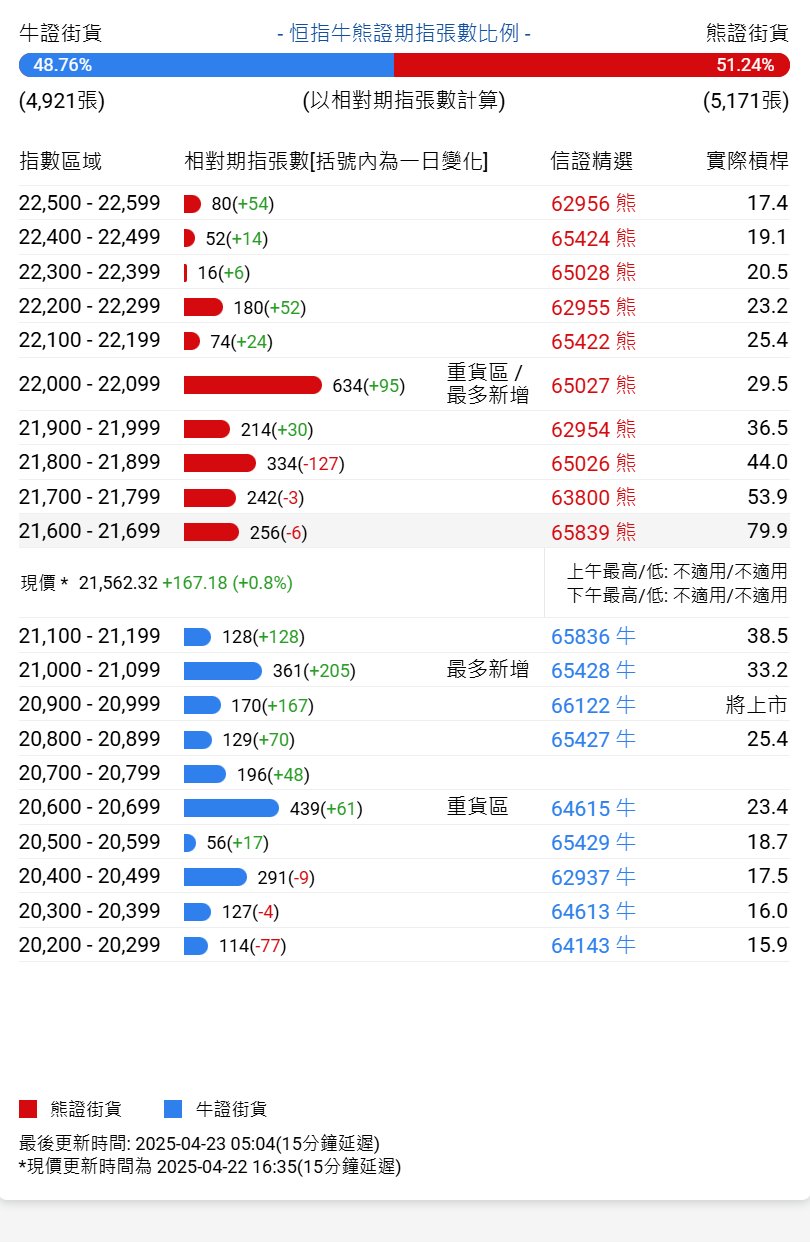Select bear certificate 65839
810x1243 pixels.
tap(593, 532)
